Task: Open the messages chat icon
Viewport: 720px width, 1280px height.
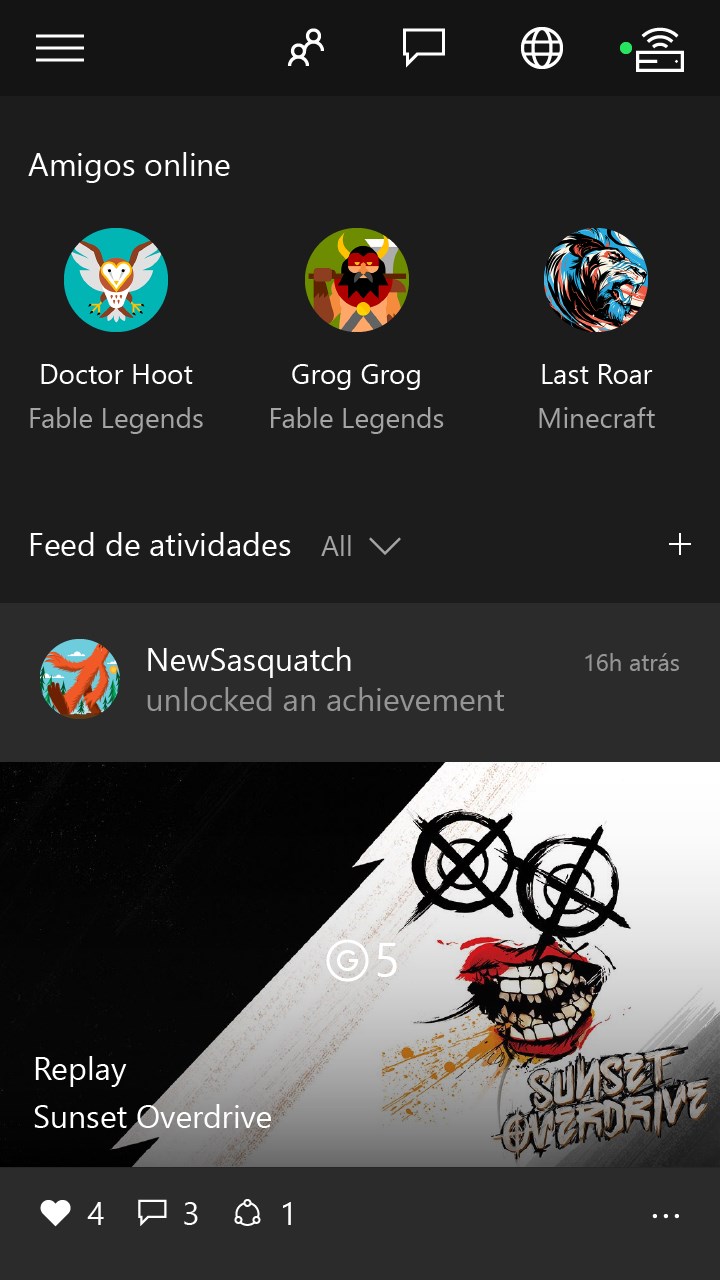Action: pyautogui.click(x=423, y=48)
